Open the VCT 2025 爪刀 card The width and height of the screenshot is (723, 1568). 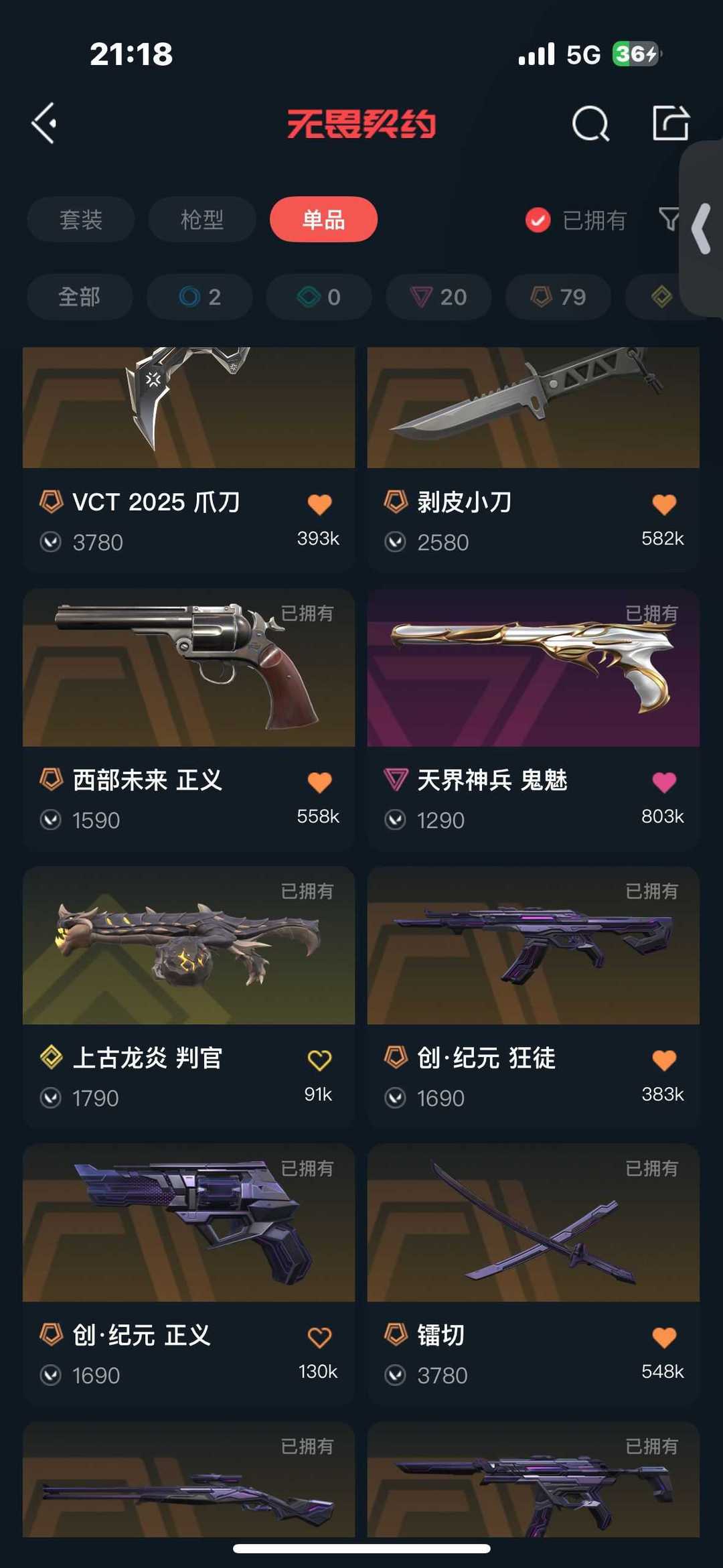coord(189,459)
